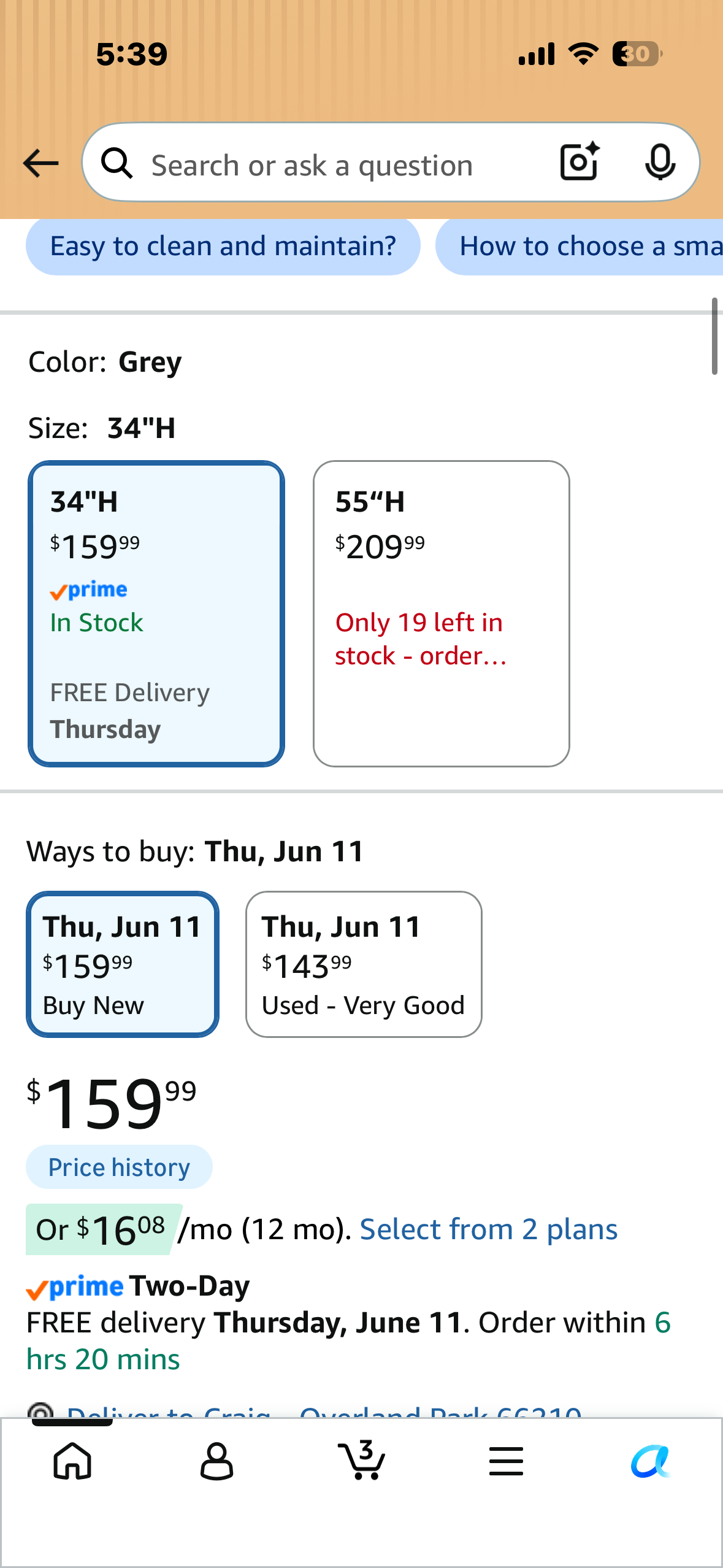
Task: Go back using the arrow icon
Action: (x=40, y=163)
